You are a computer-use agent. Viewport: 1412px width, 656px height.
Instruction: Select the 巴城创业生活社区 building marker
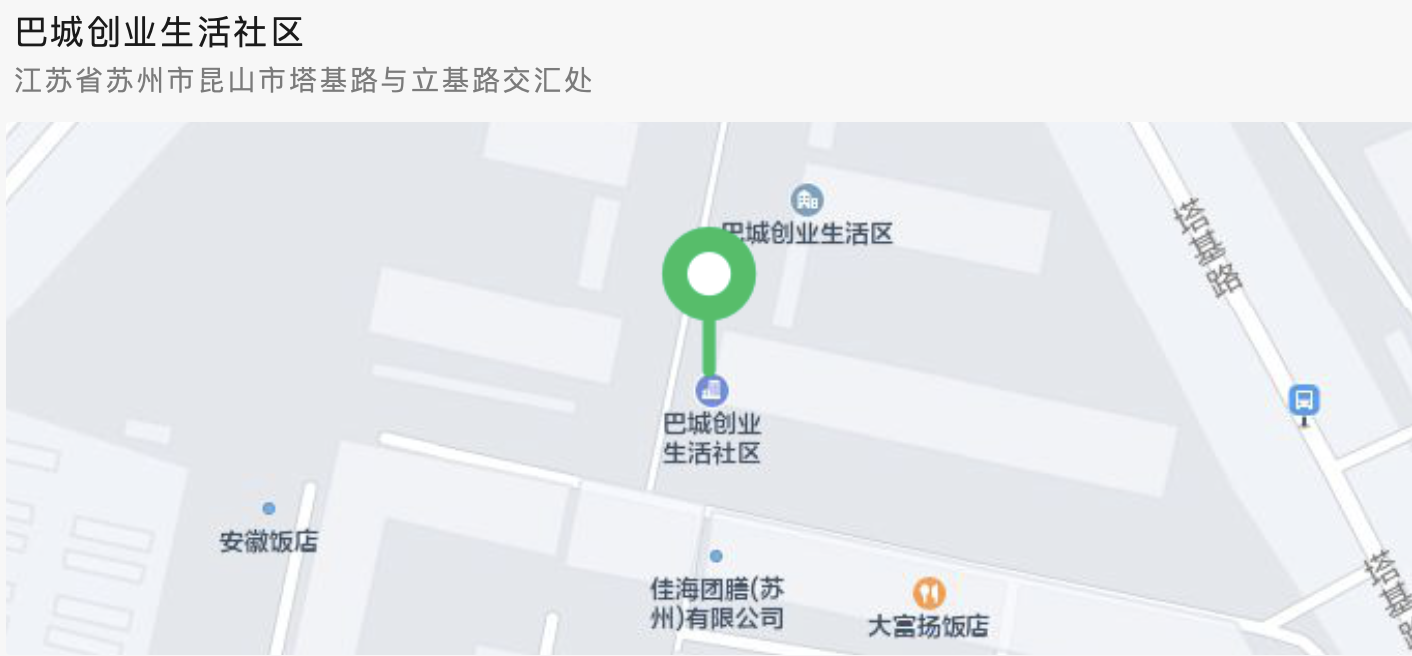click(711, 391)
